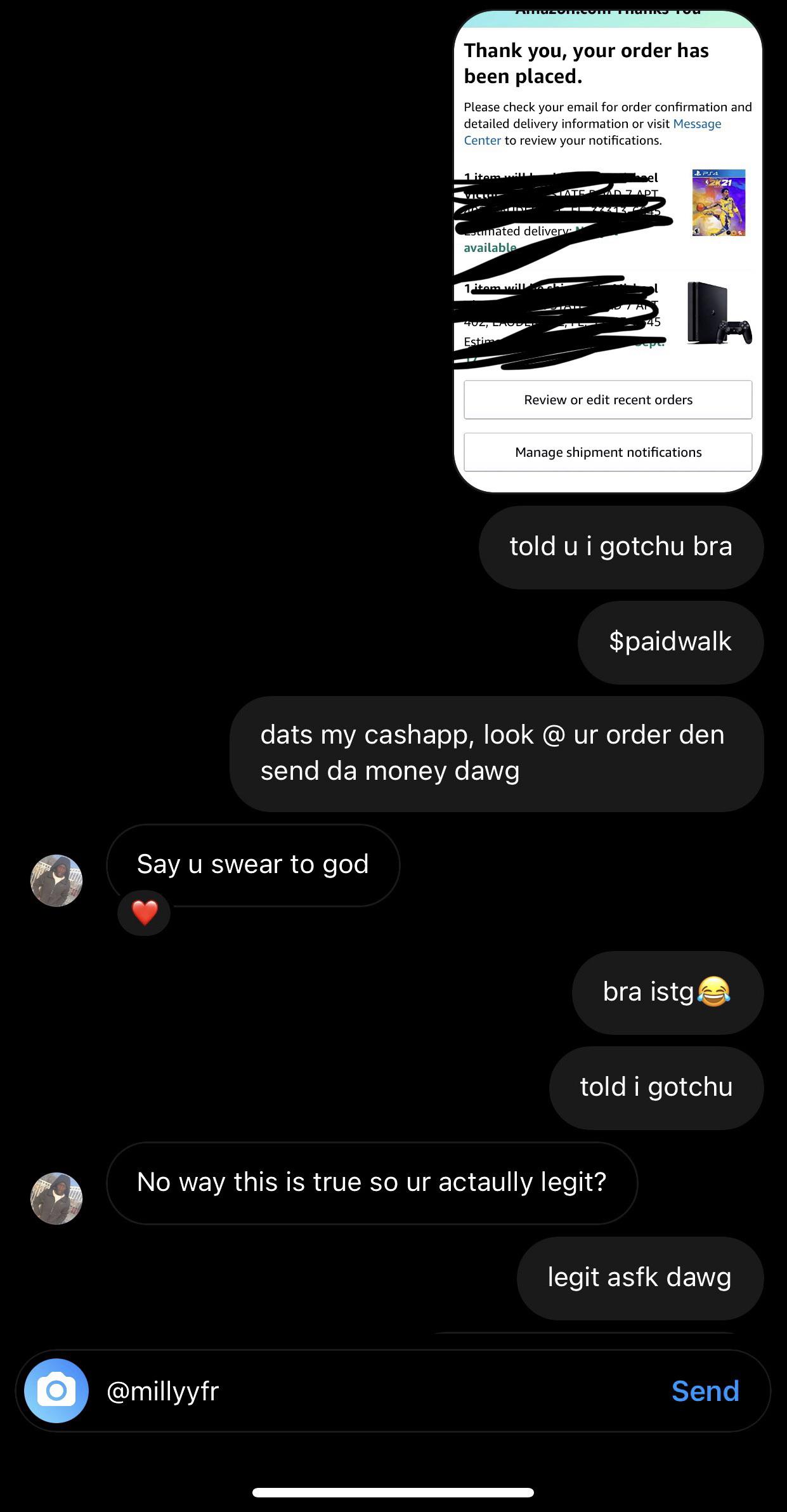
Task: View the heart reaction on "Say u swear to god"
Action: point(144,913)
